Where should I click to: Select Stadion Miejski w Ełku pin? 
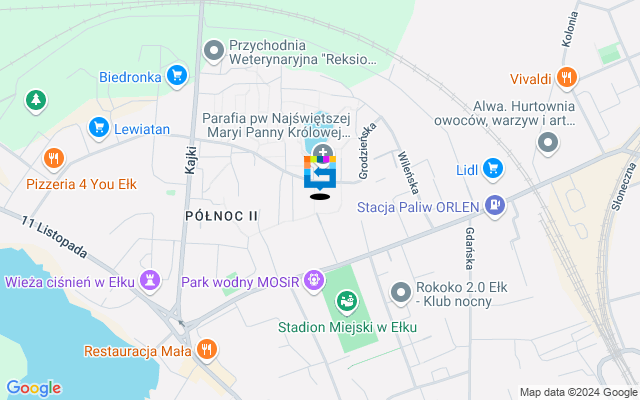click(x=347, y=300)
